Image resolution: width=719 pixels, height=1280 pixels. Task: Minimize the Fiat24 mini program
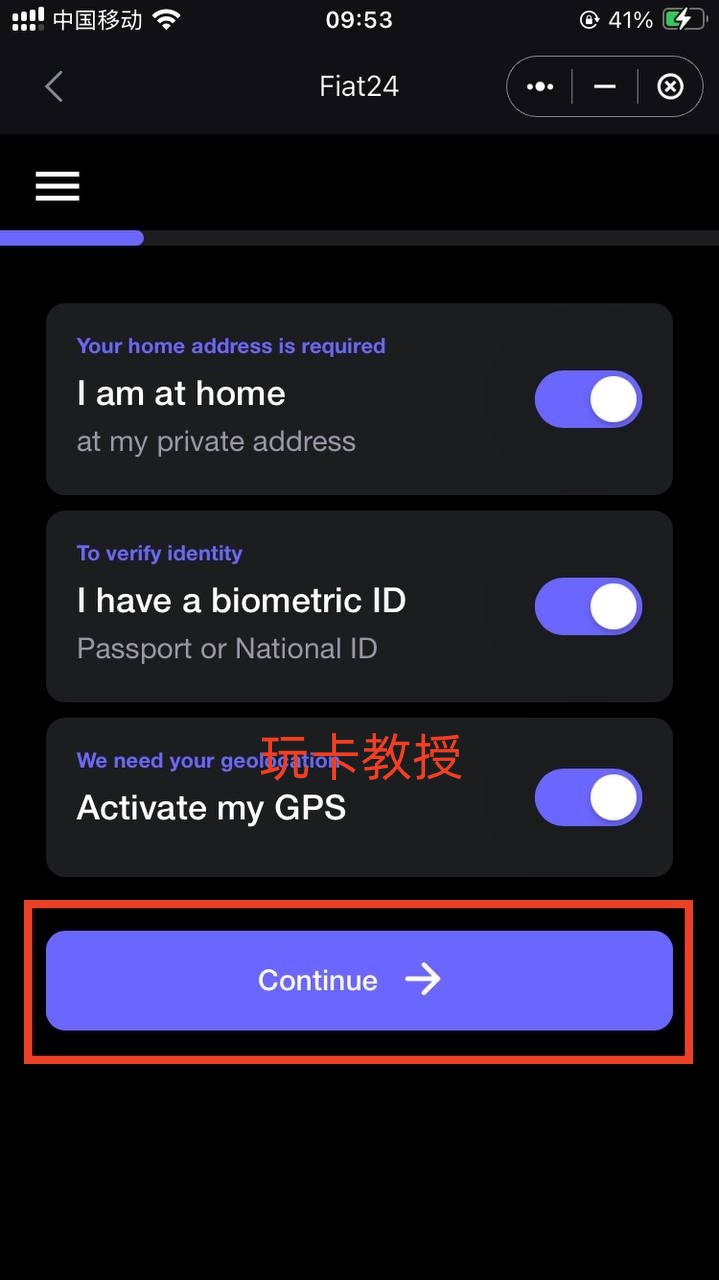(x=604, y=87)
